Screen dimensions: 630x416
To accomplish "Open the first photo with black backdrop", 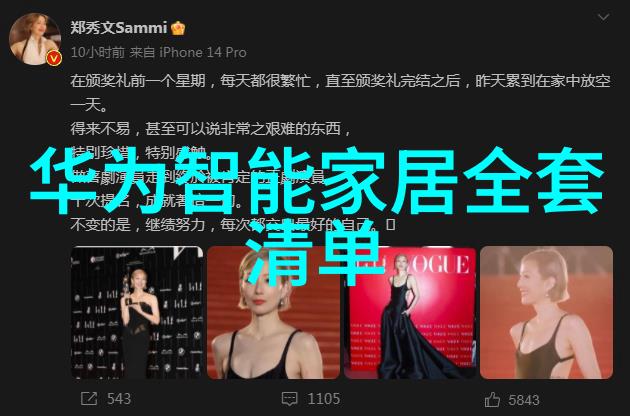I will click(136, 311).
